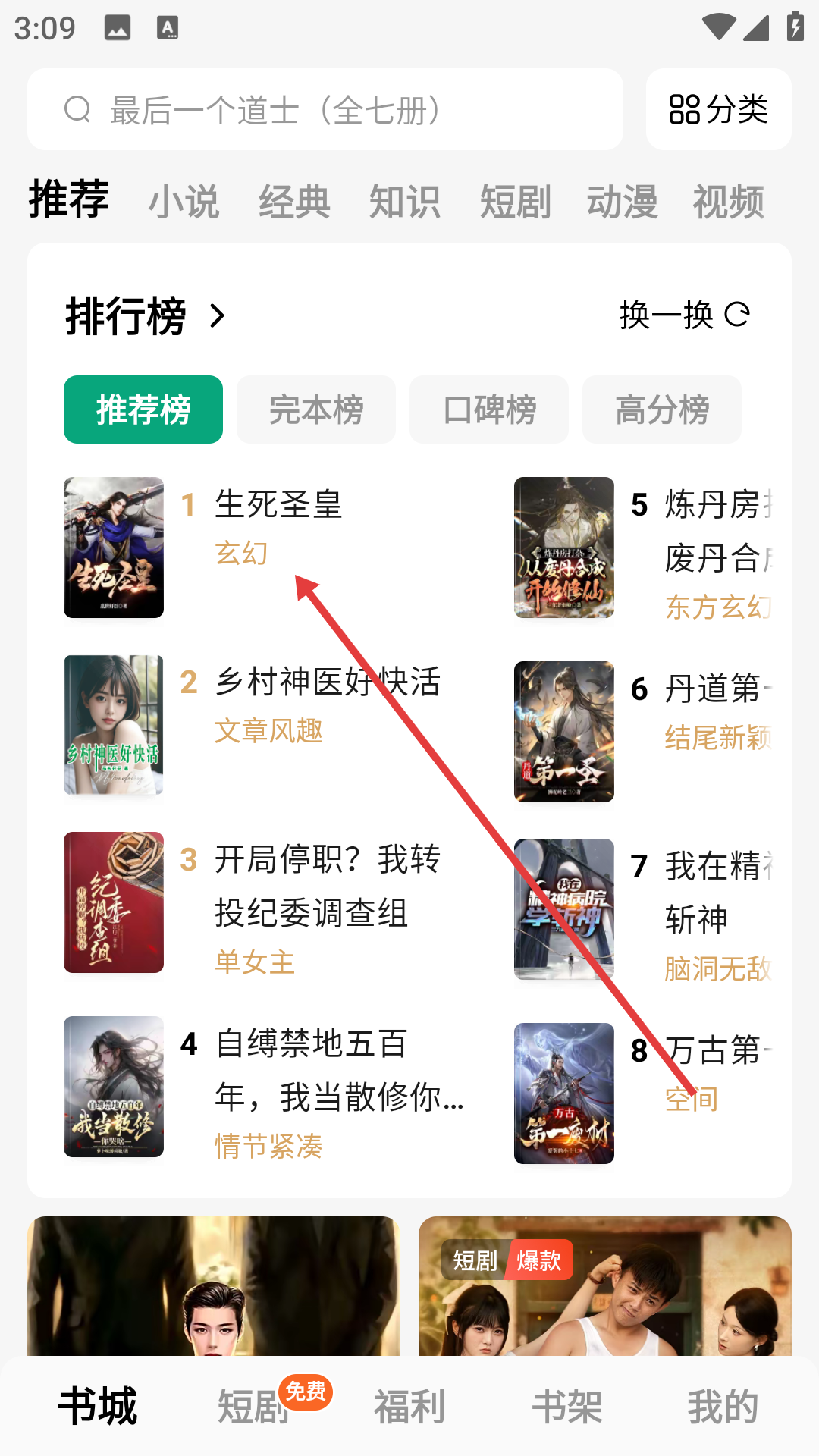Go to the 福利 bottom tab

point(409,1407)
